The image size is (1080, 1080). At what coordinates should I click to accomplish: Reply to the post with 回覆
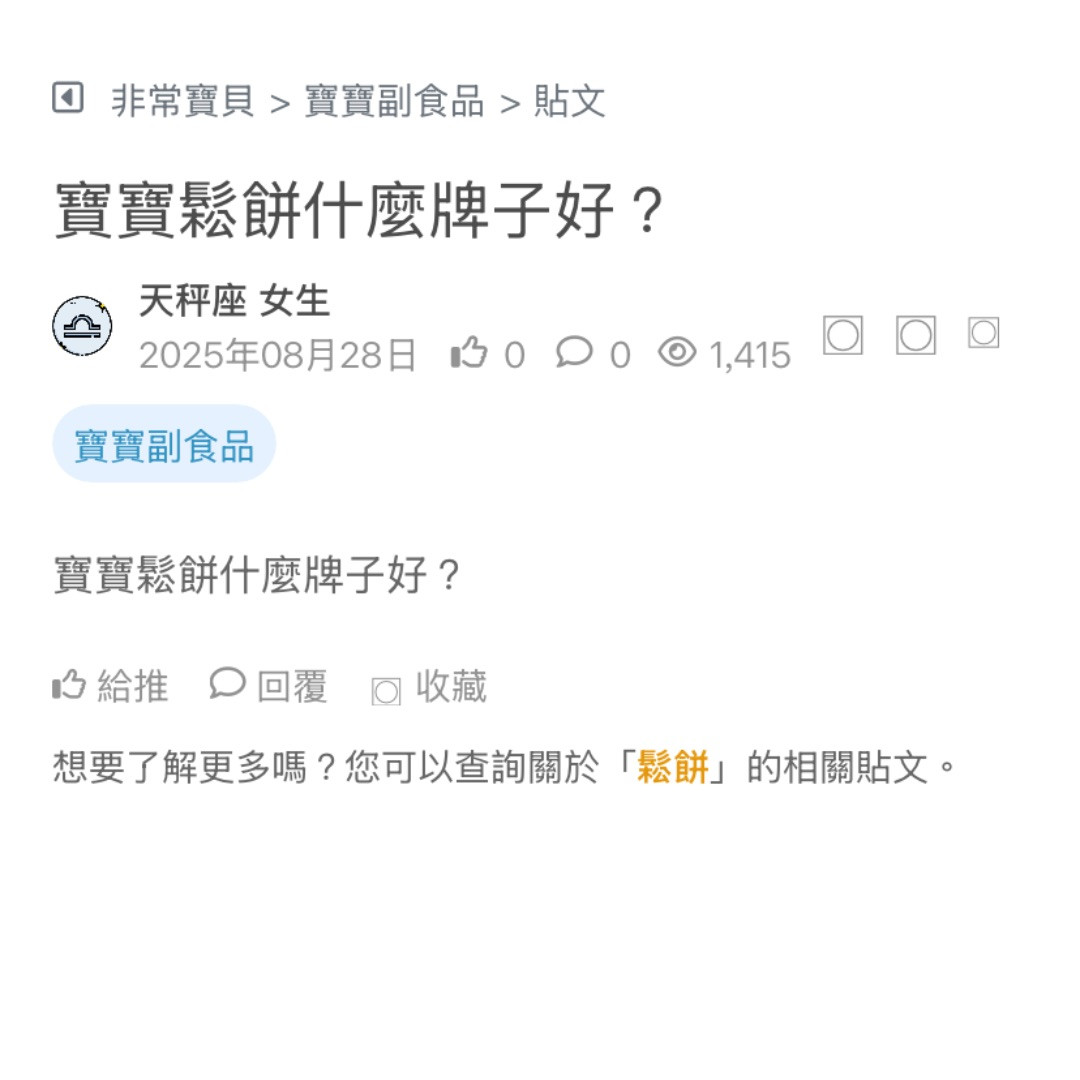268,687
